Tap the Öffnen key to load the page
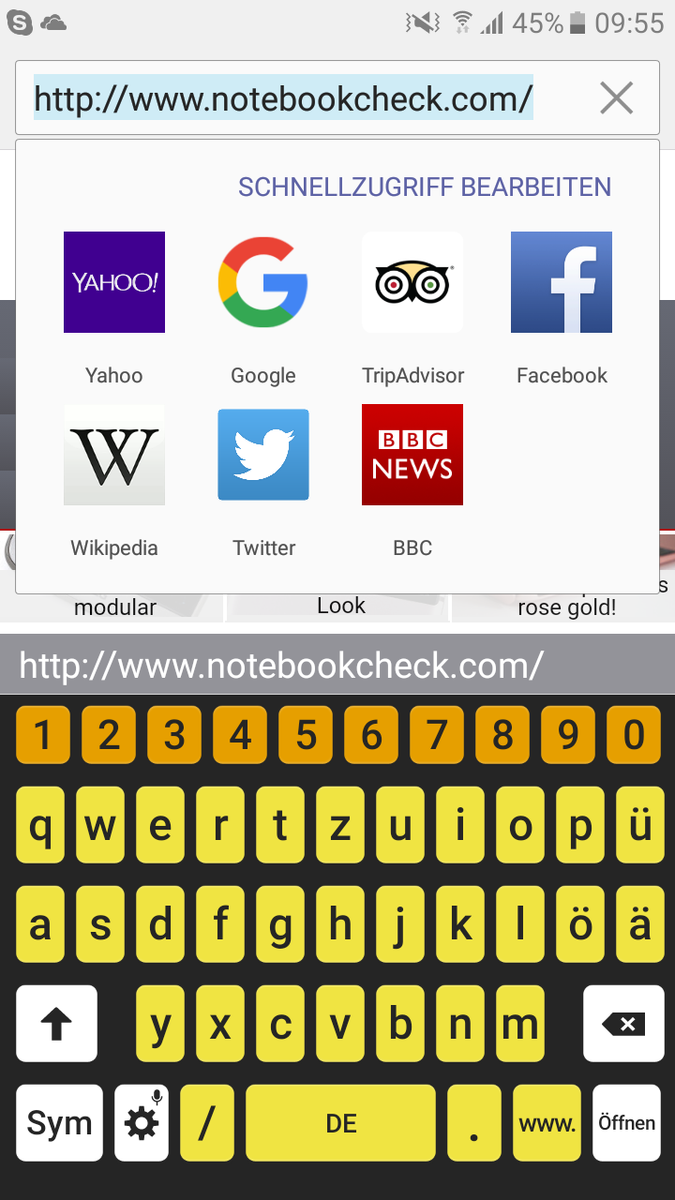This screenshot has width=675, height=1200. coord(626,1123)
